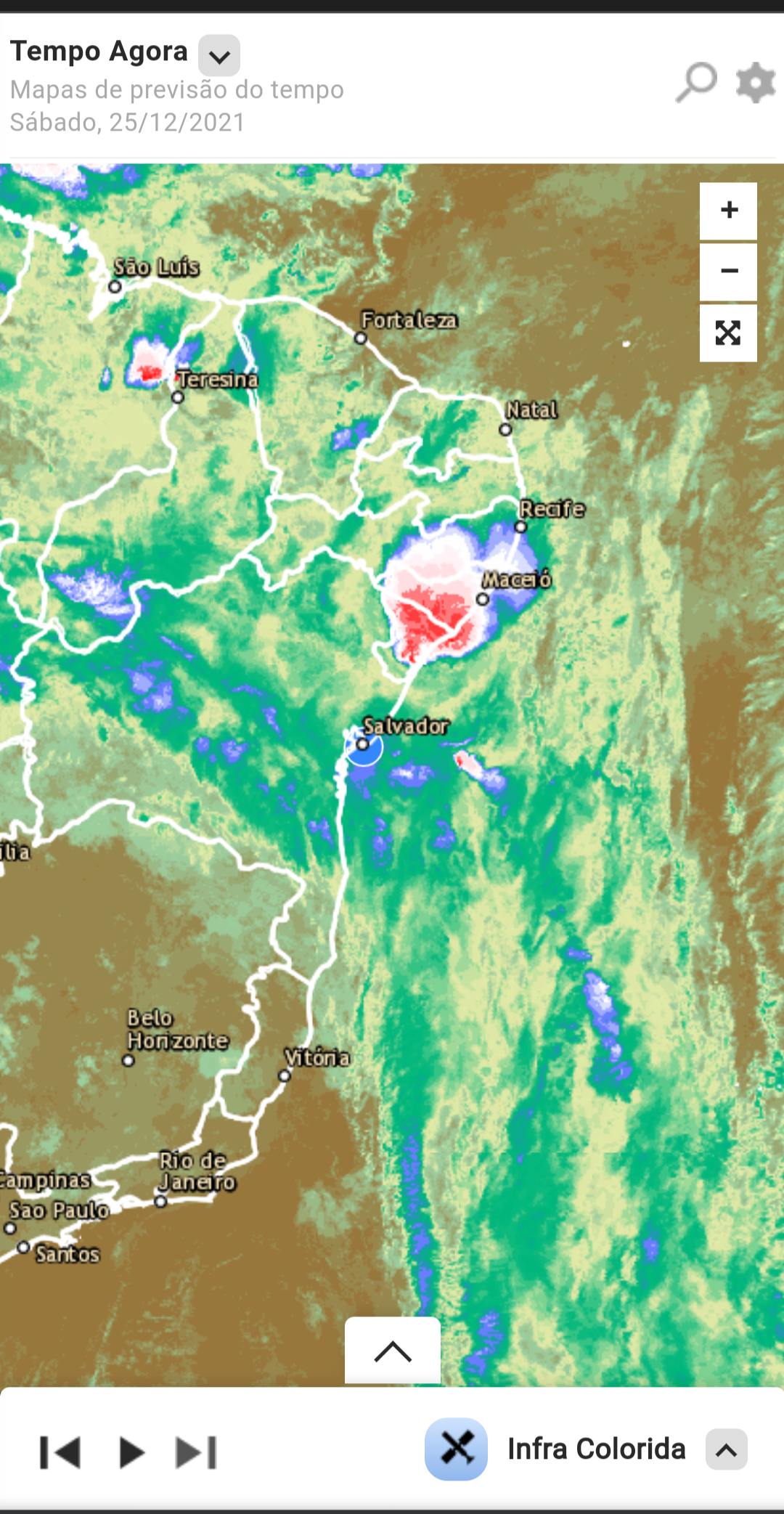This screenshot has height=1514, width=784.
Task: Expand the Tempo Agora dropdown
Action: 219,55
